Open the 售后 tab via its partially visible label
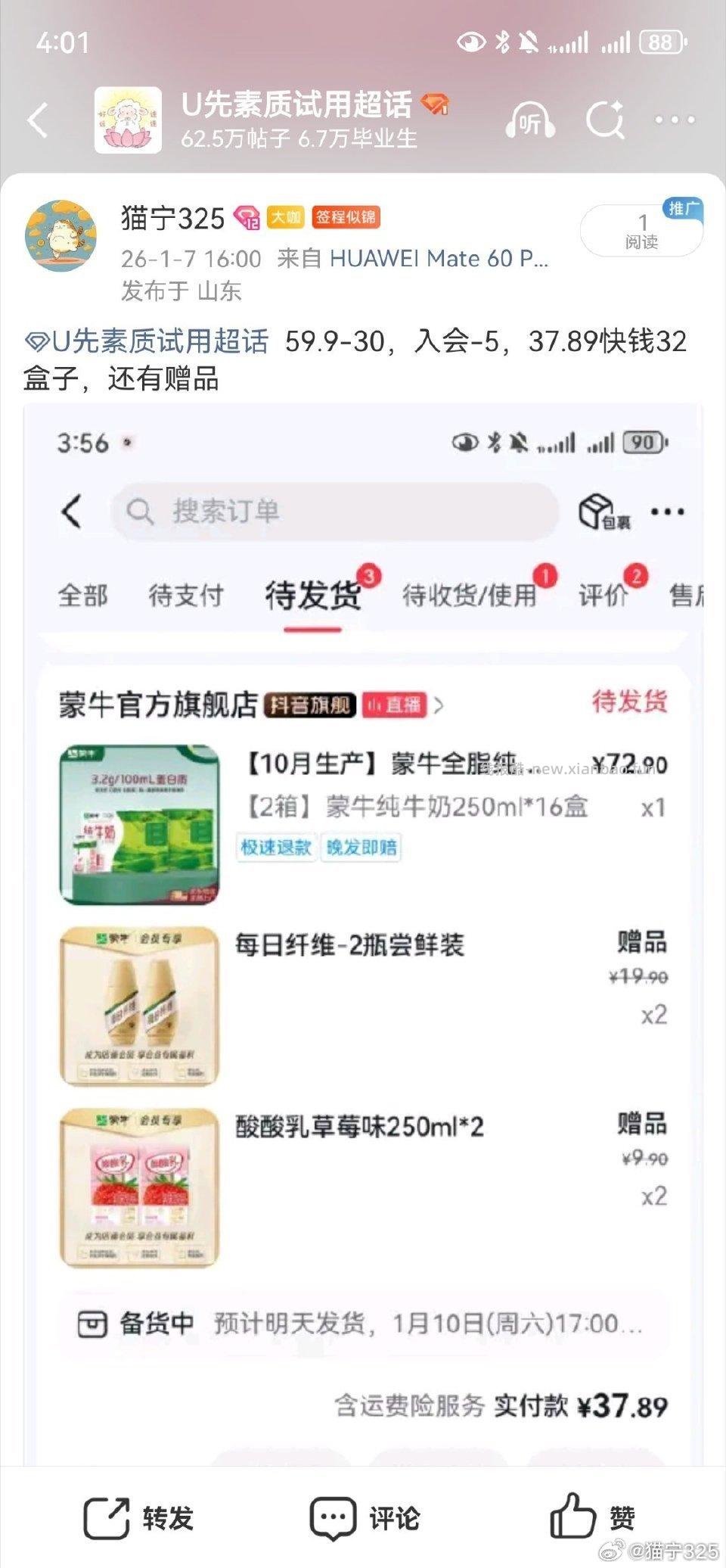726x1568 pixels. (x=686, y=596)
